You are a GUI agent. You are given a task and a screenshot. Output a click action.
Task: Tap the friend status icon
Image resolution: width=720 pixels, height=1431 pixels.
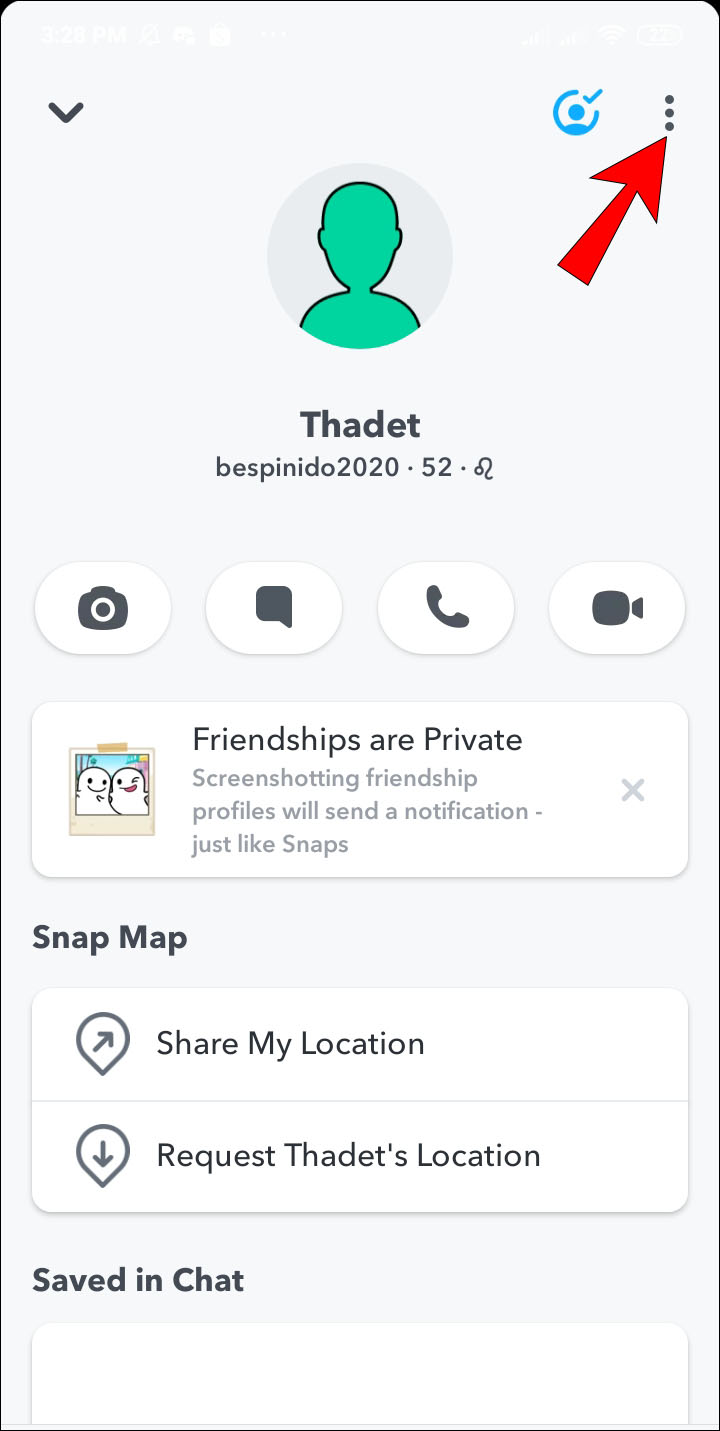tap(577, 112)
